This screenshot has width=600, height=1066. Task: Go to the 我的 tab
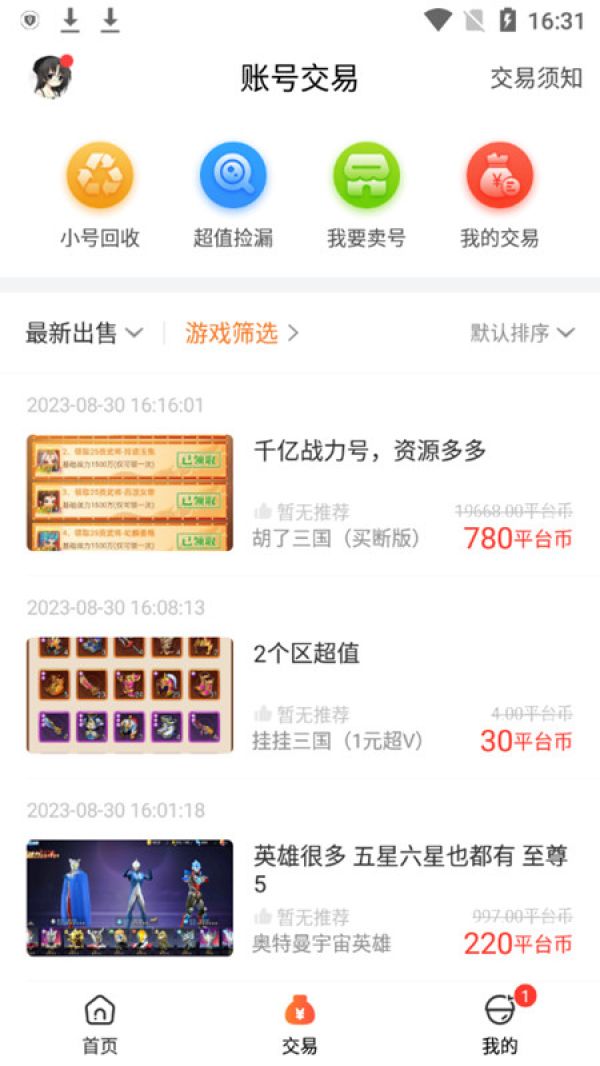[499, 1024]
